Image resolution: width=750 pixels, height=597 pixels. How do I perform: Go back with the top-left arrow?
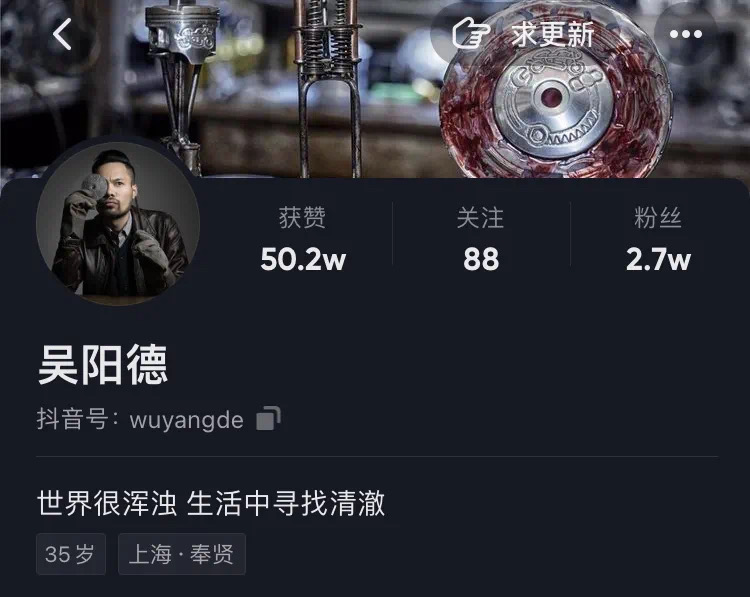tap(62, 35)
